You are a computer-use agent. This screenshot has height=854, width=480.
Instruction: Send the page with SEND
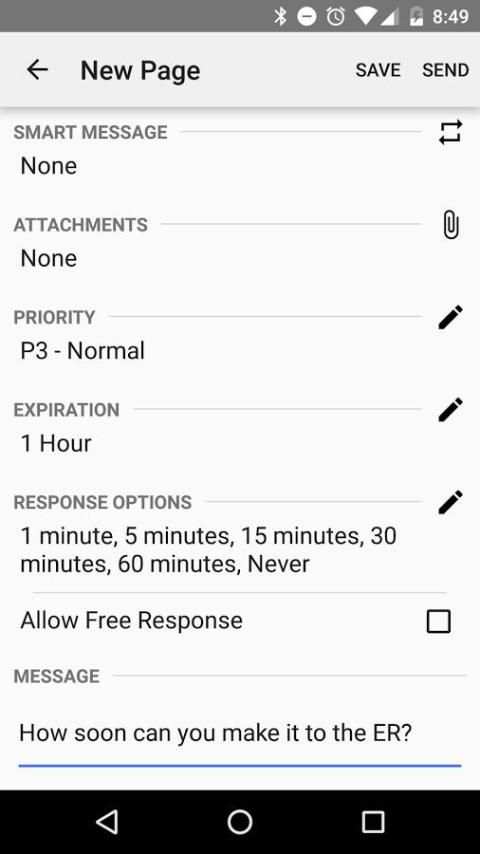pyautogui.click(x=445, y=70)
